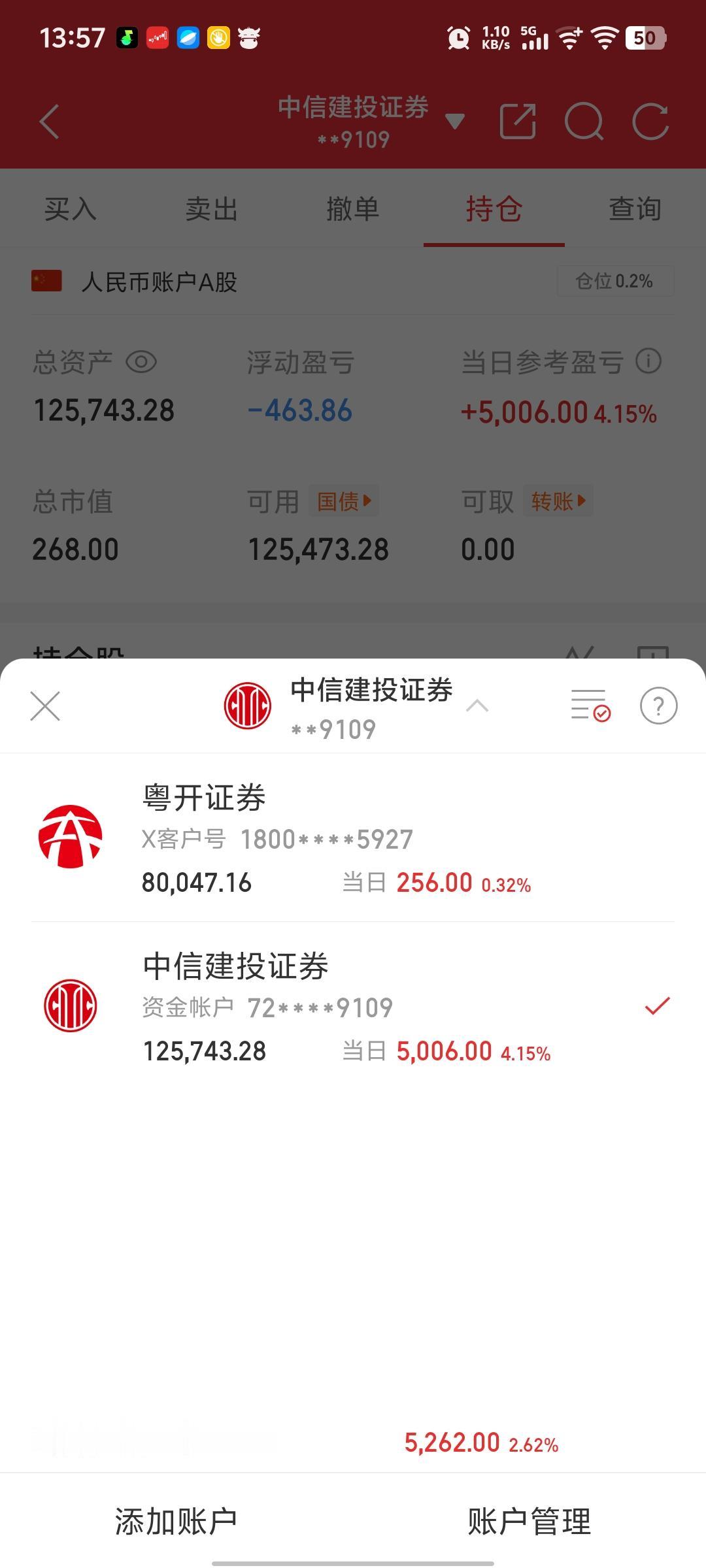Tap the back arrow to leave trading page
Viewport: 706px width, 1568px height.
point(49,122)
